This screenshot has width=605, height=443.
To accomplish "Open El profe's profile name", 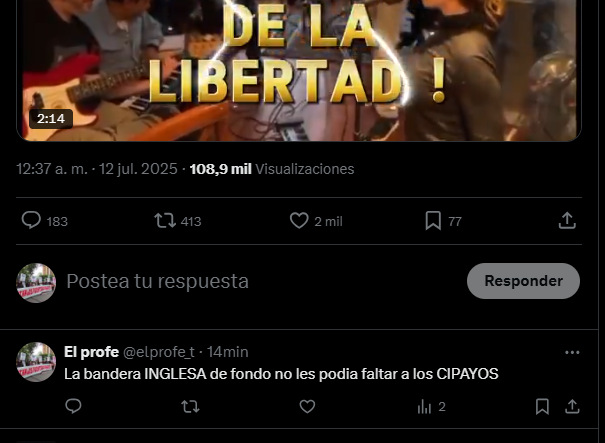I will pos(91,352).
